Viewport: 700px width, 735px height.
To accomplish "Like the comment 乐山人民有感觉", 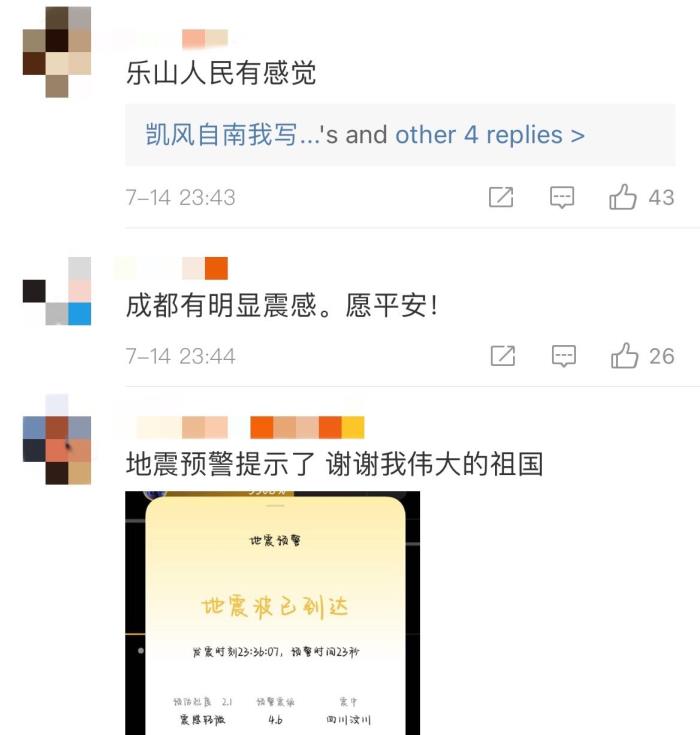I will 623,197.
